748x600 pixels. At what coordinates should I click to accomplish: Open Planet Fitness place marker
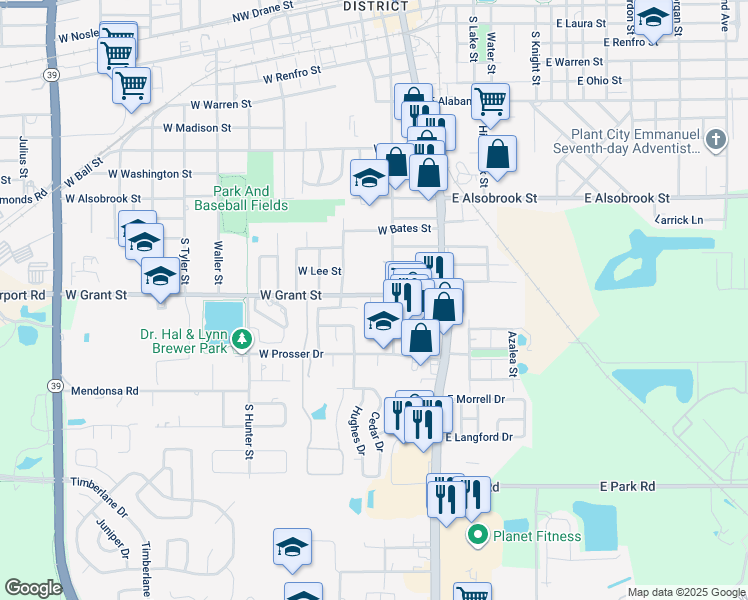click(x=478, y=536)
